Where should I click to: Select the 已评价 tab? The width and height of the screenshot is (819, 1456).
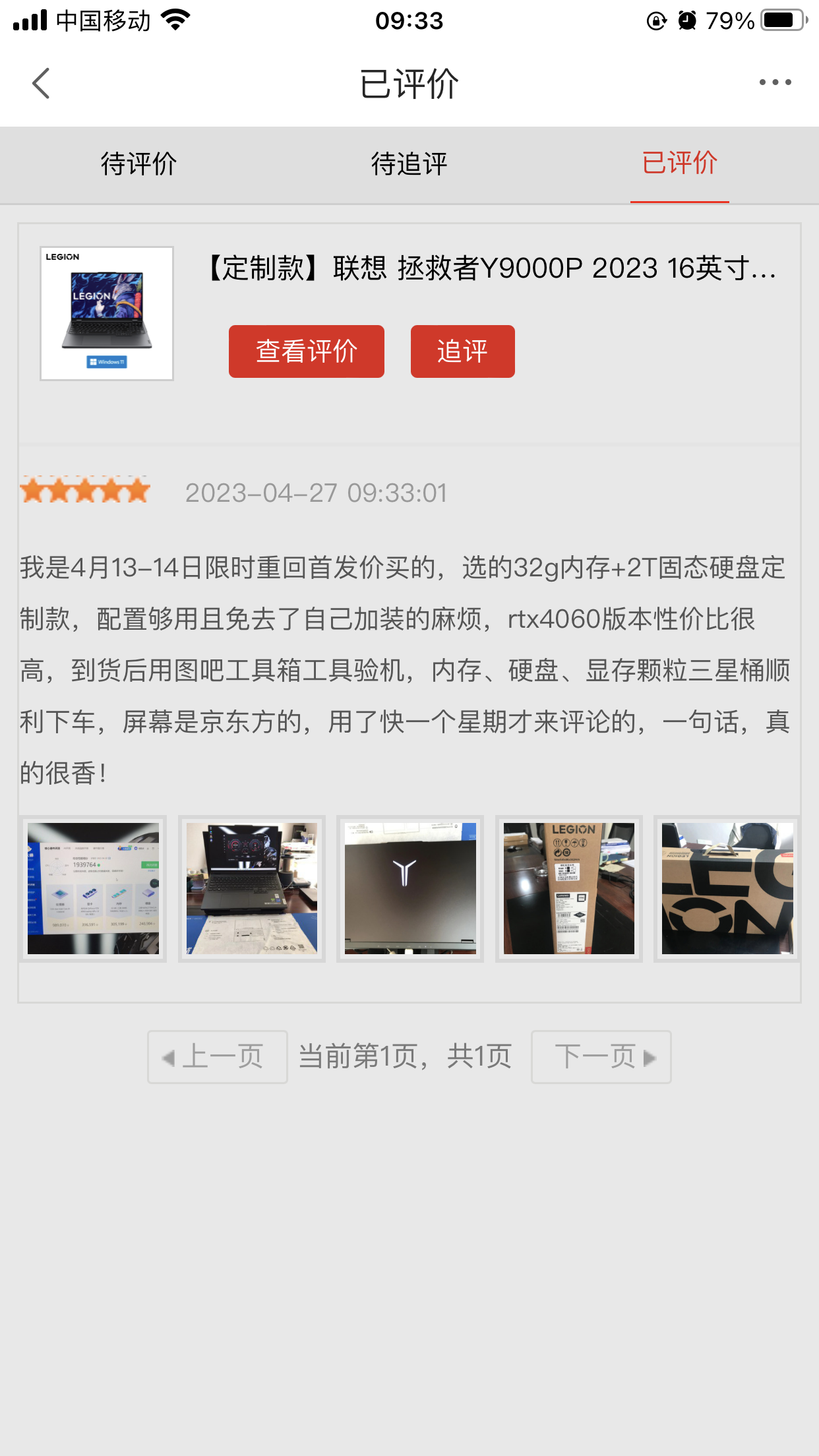(x=679, y=164)
